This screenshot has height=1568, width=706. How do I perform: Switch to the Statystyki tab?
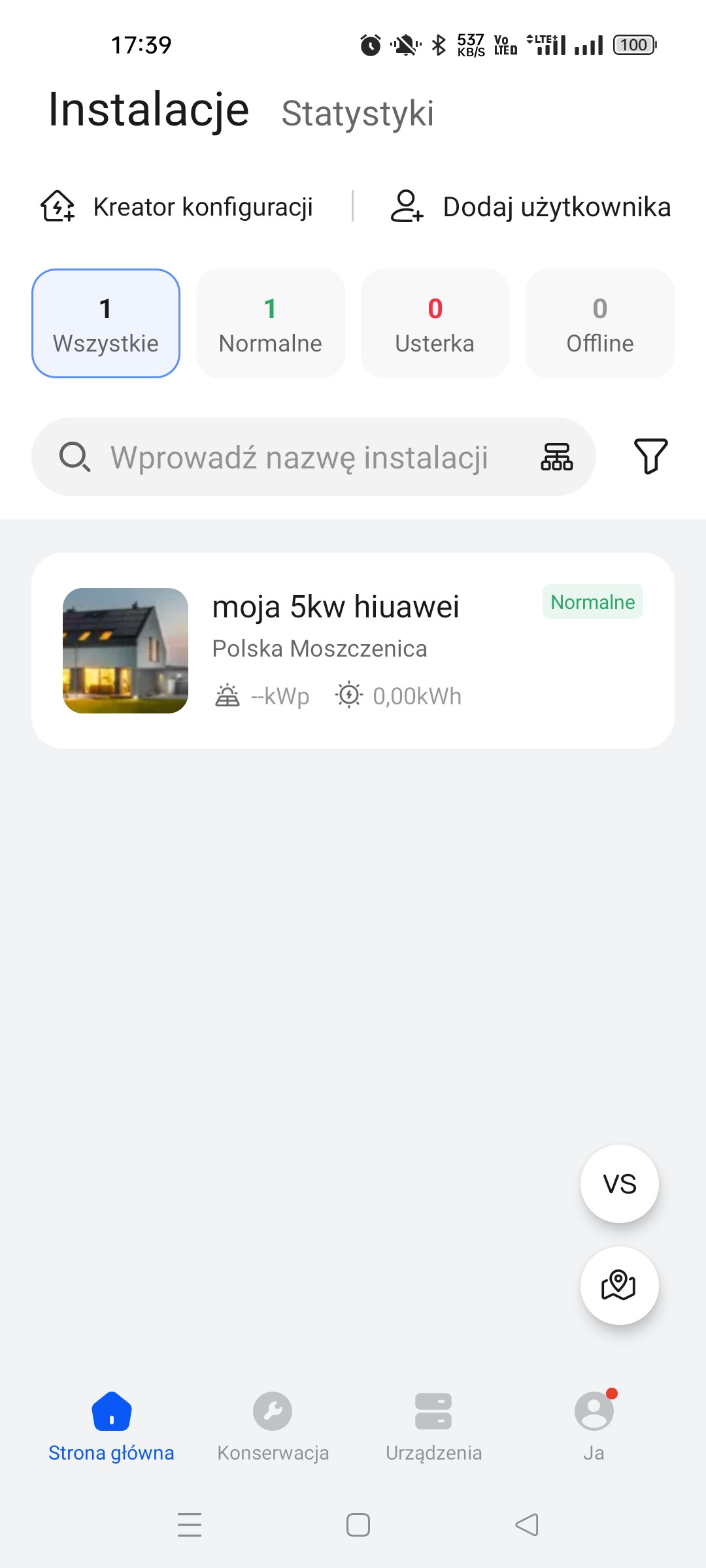click(358, 113)
